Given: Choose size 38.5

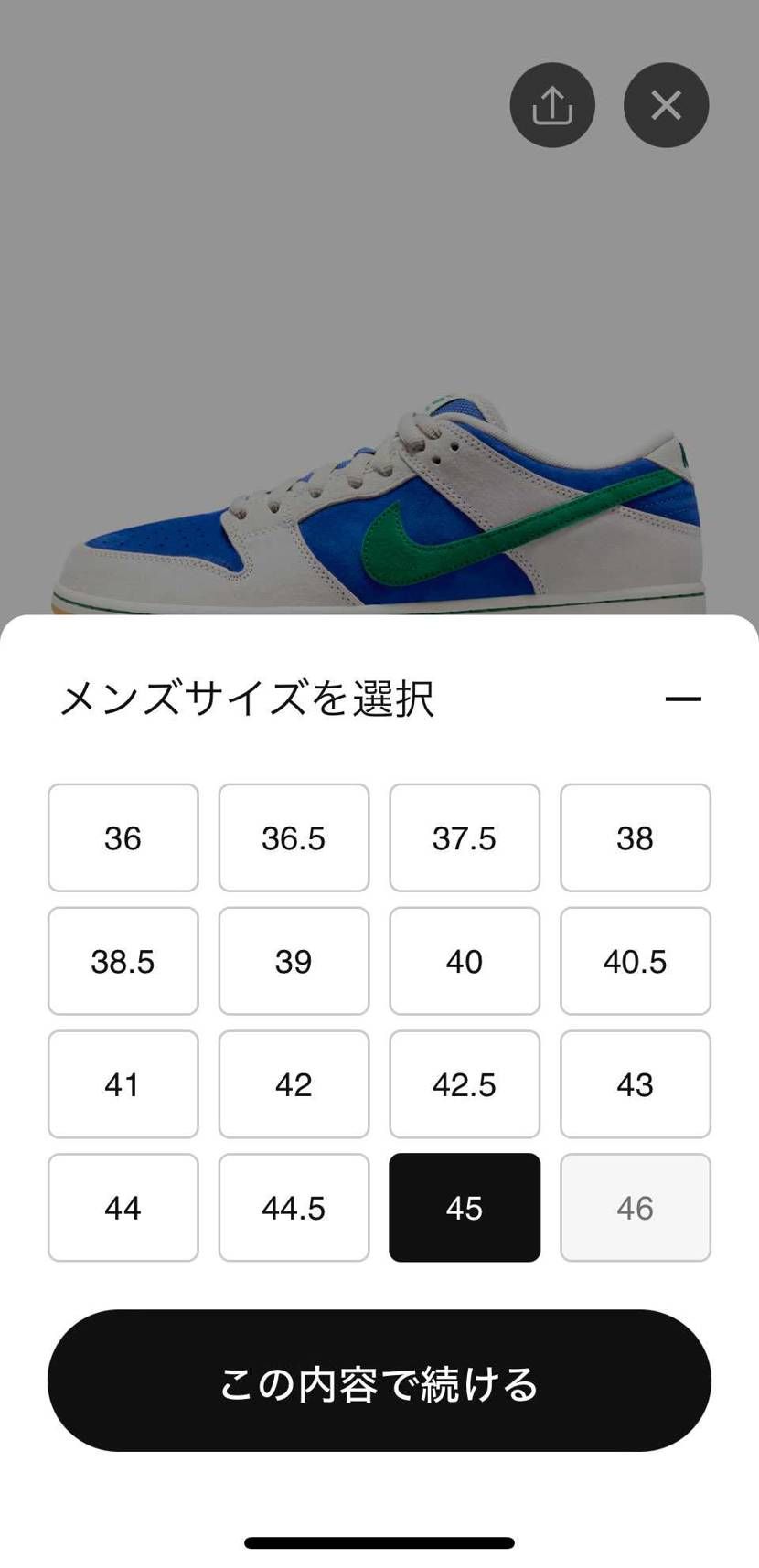Looking at the screenshot, I should click(x=123, y=961).
